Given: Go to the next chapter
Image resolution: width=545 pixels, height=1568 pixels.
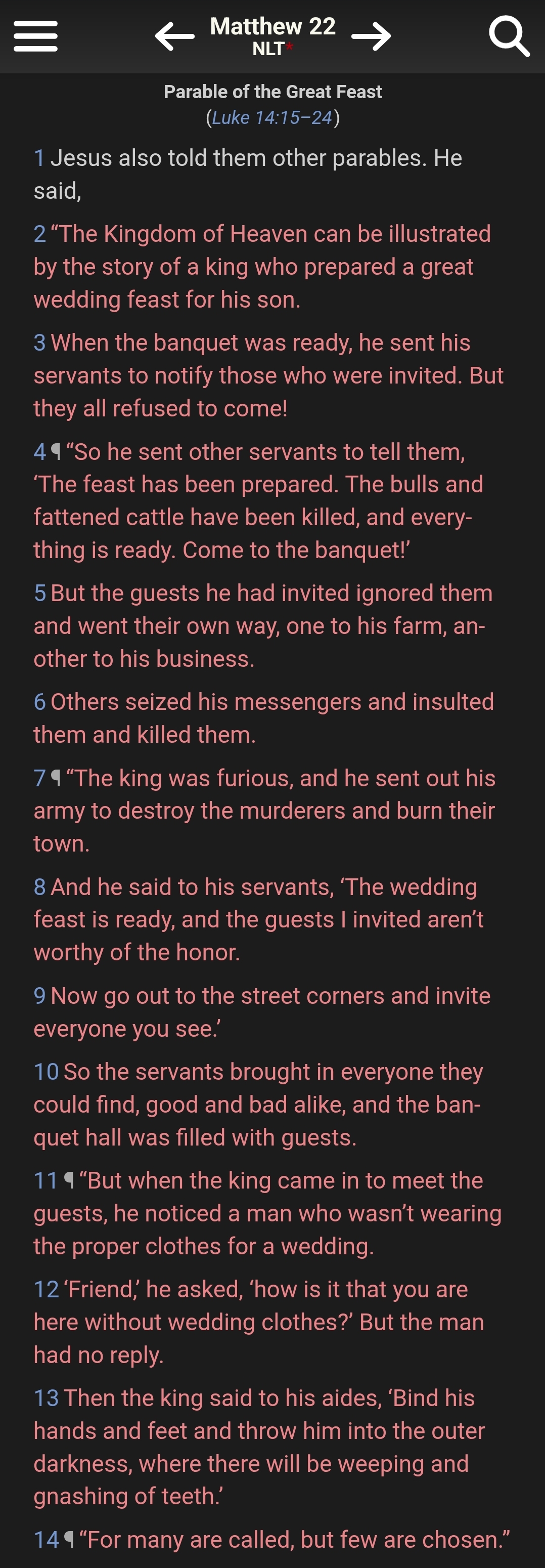Looking at the screenshot, I should coord(371,36).
